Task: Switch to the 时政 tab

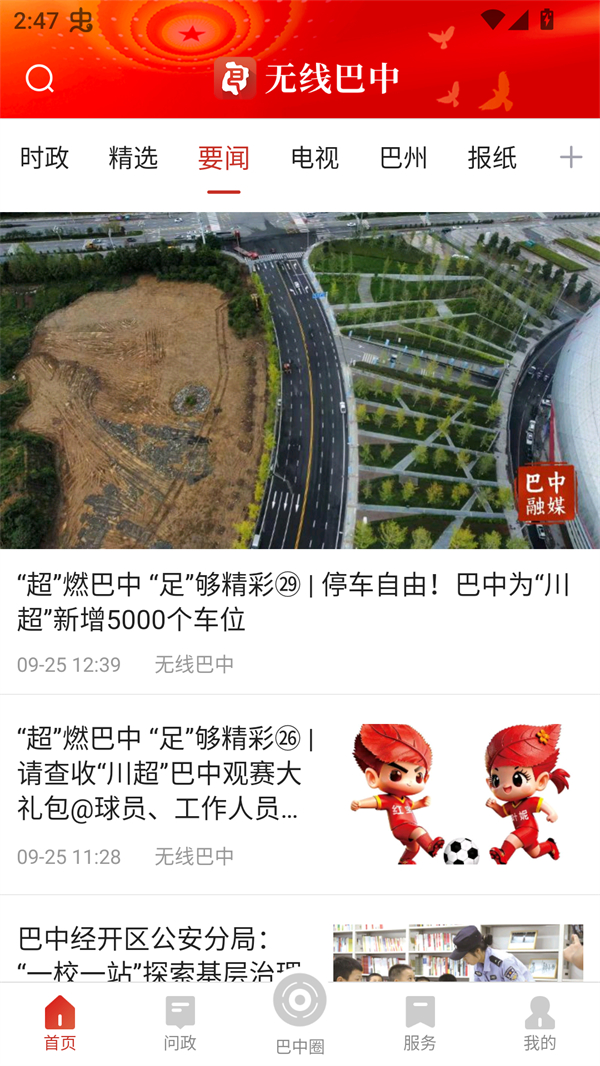Action: (x=45, y=158)
